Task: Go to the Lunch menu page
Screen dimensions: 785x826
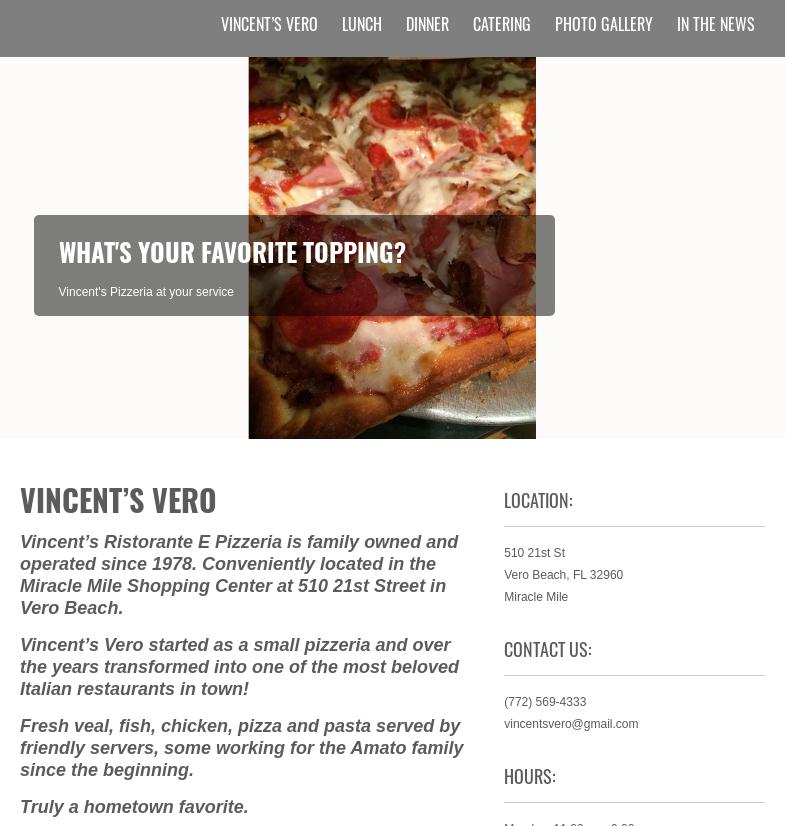Action: pos(361,24)
